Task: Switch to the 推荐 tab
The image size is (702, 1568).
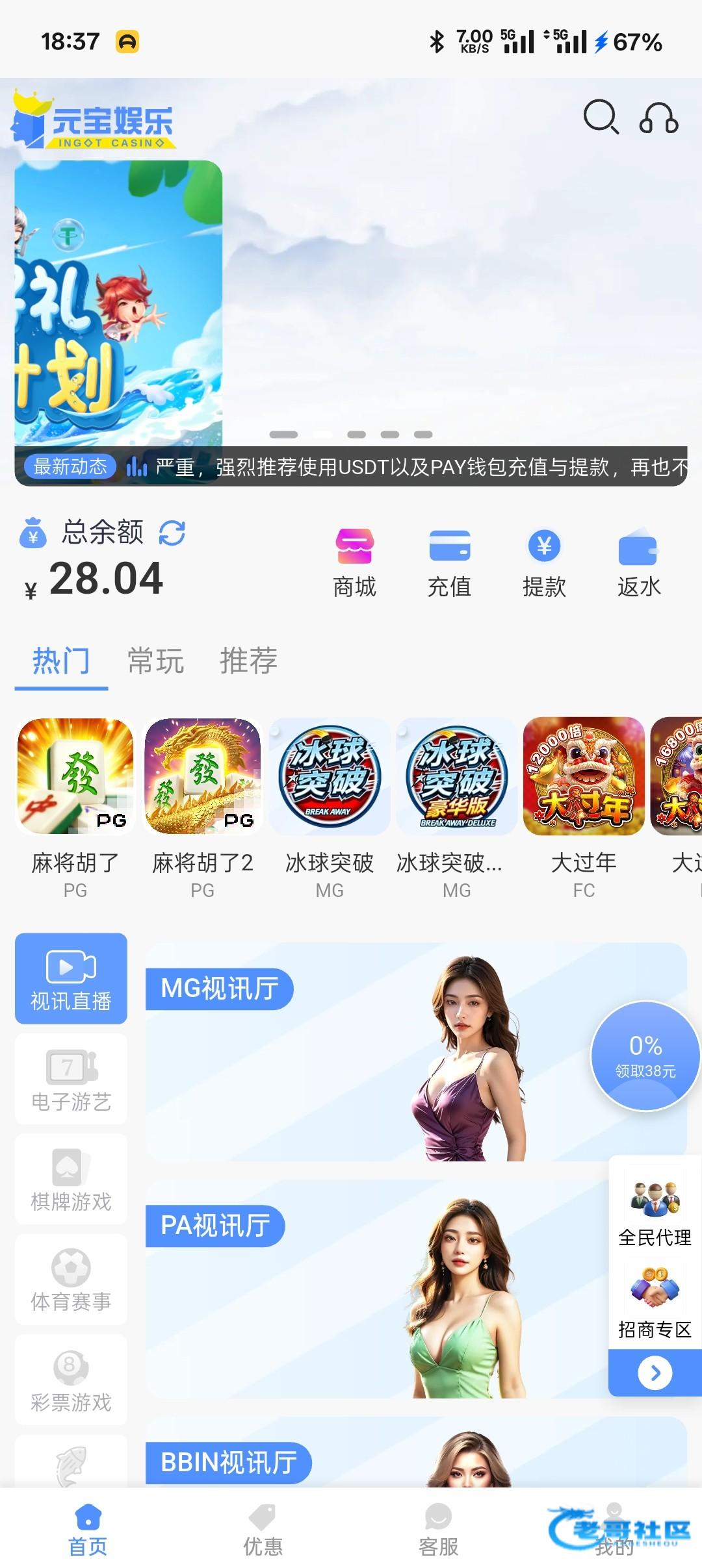Action: click(248, 661)
